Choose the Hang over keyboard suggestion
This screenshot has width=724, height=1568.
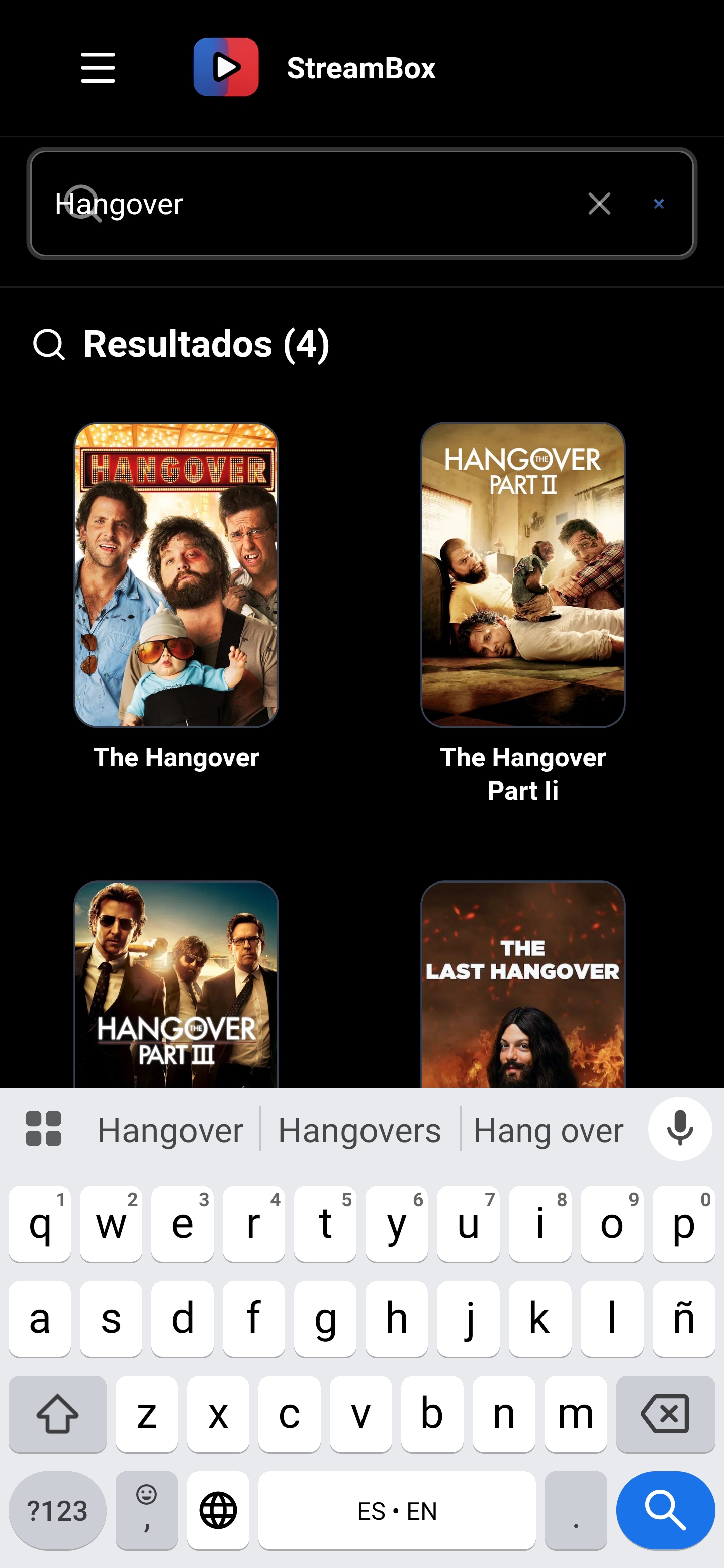click(x=548, y=1131)
